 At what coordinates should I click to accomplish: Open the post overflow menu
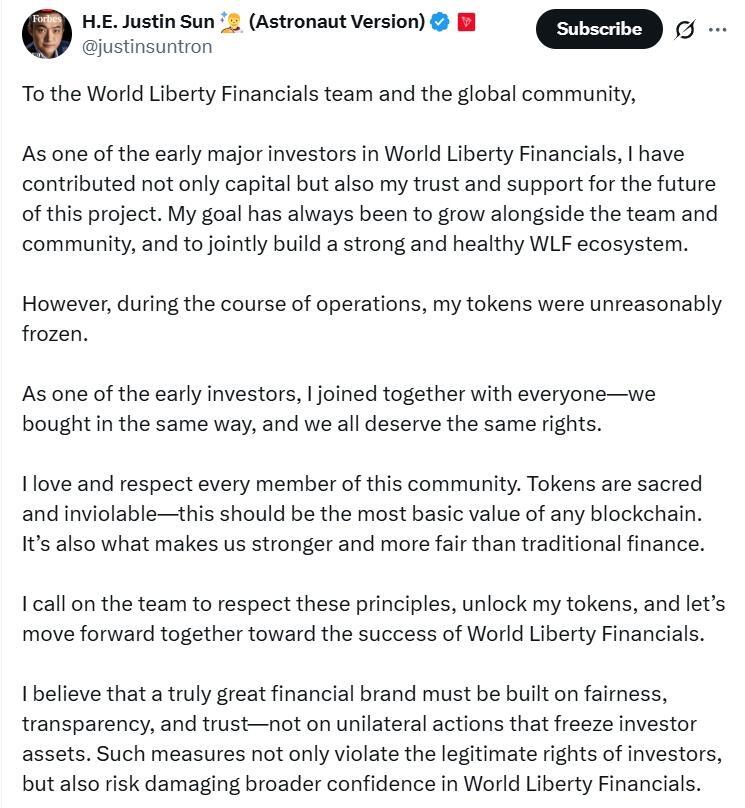point(717,30)
